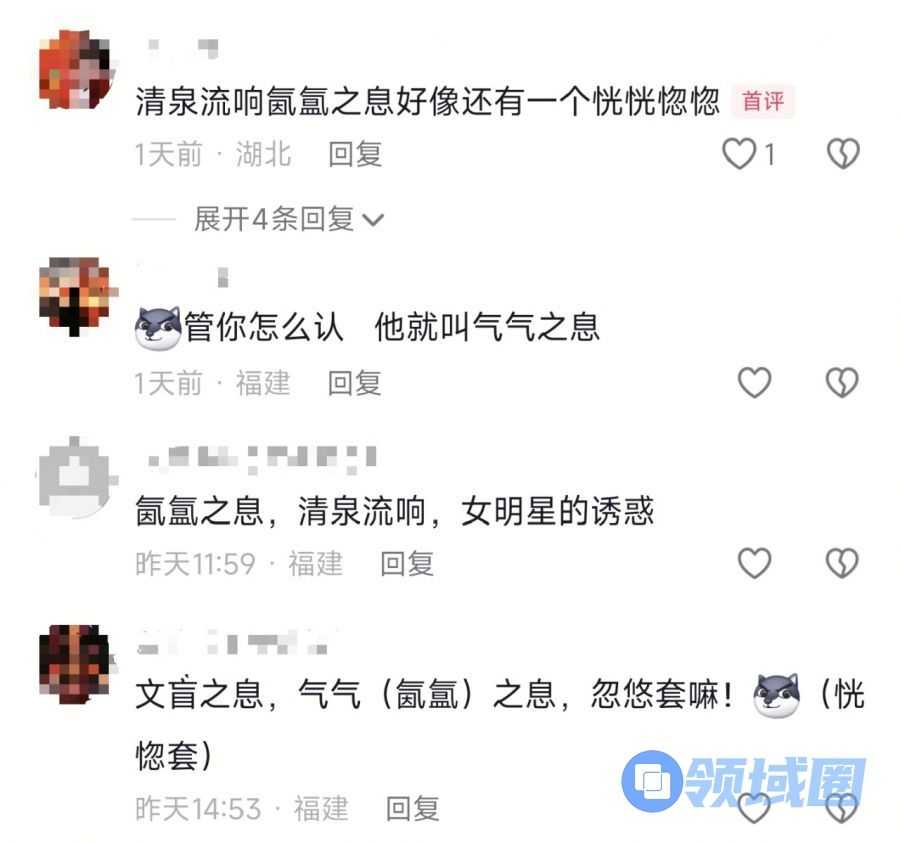
Task: Expand 展开4条回复 replies
Action: [289, 219]
